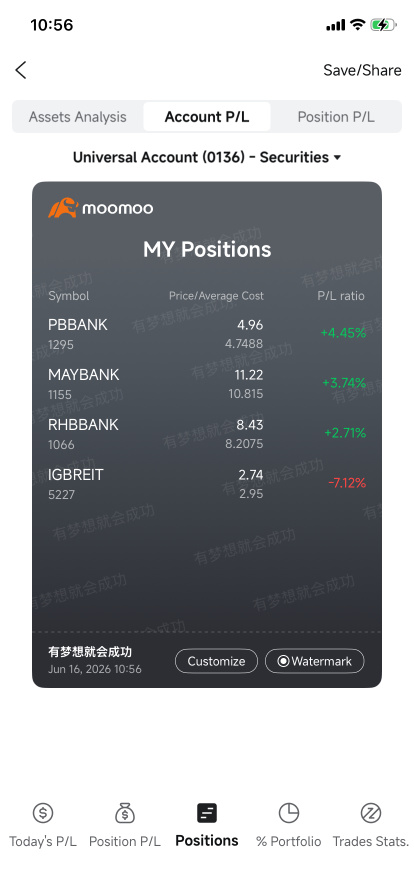Choose the money bag Position P/L option
Viewport: 414px width, 896px height.
coord(125,825)
